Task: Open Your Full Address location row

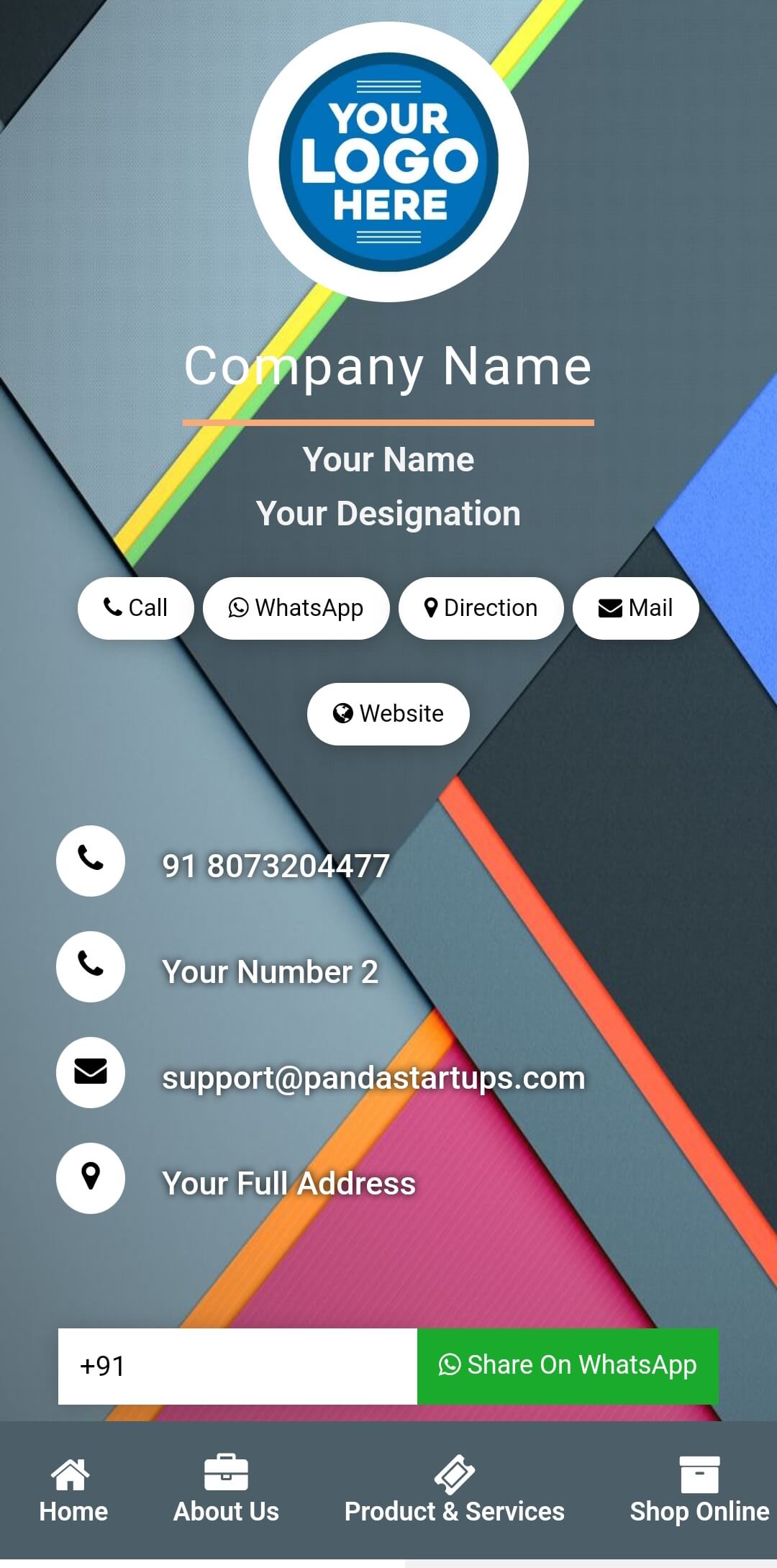Action: (288, 1183)
